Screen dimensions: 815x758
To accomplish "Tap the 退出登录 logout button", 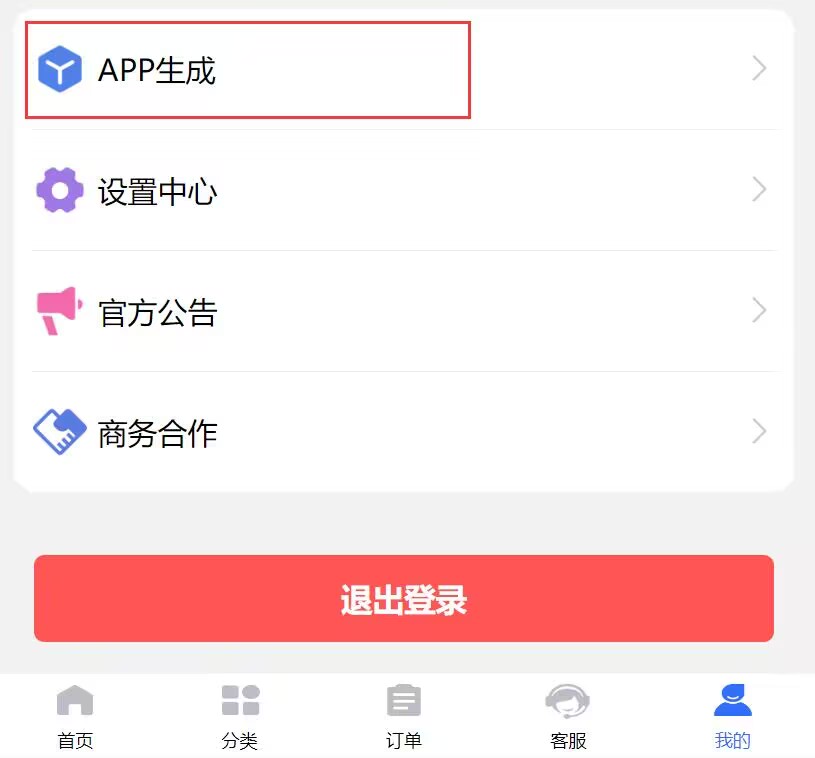I will tap(404, 598).
